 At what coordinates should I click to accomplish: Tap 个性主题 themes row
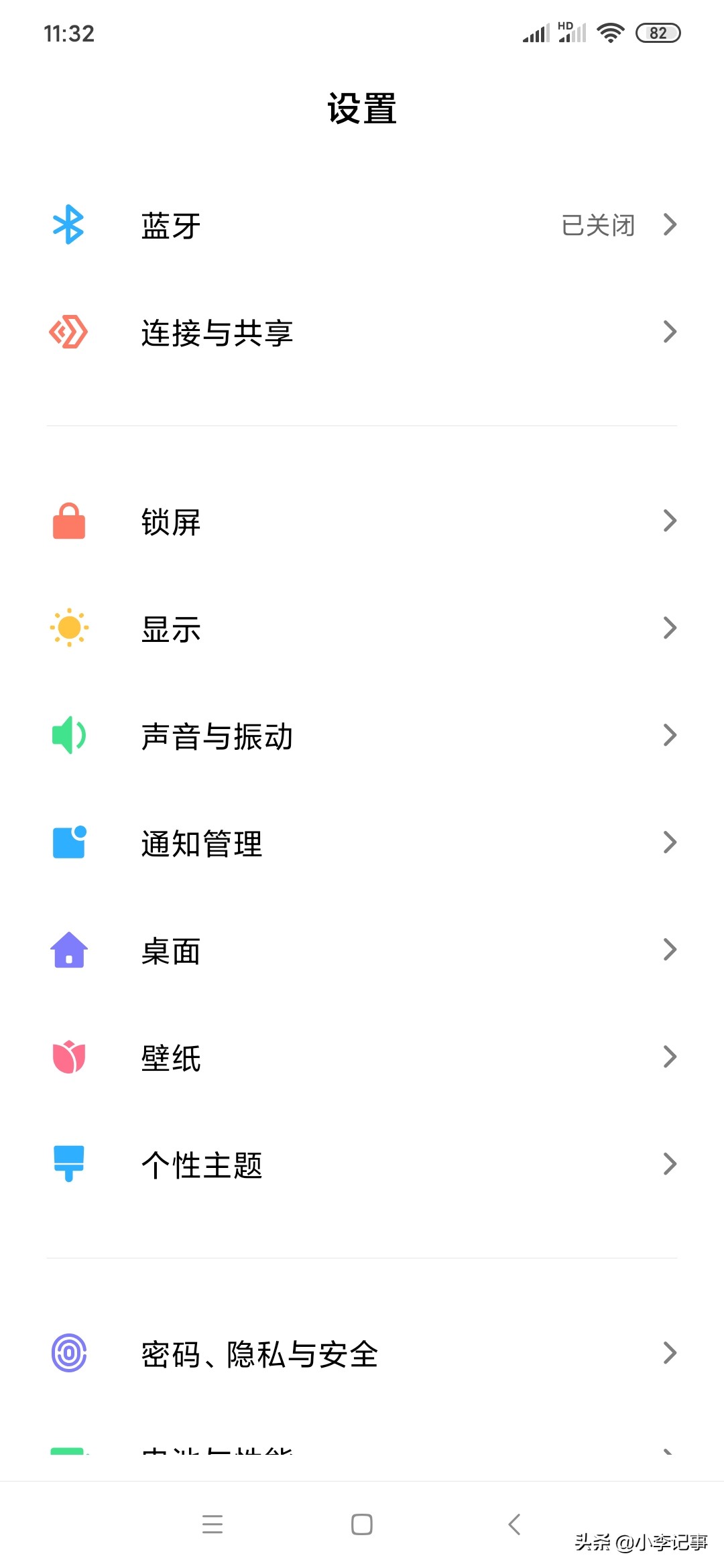(362, 1165)
